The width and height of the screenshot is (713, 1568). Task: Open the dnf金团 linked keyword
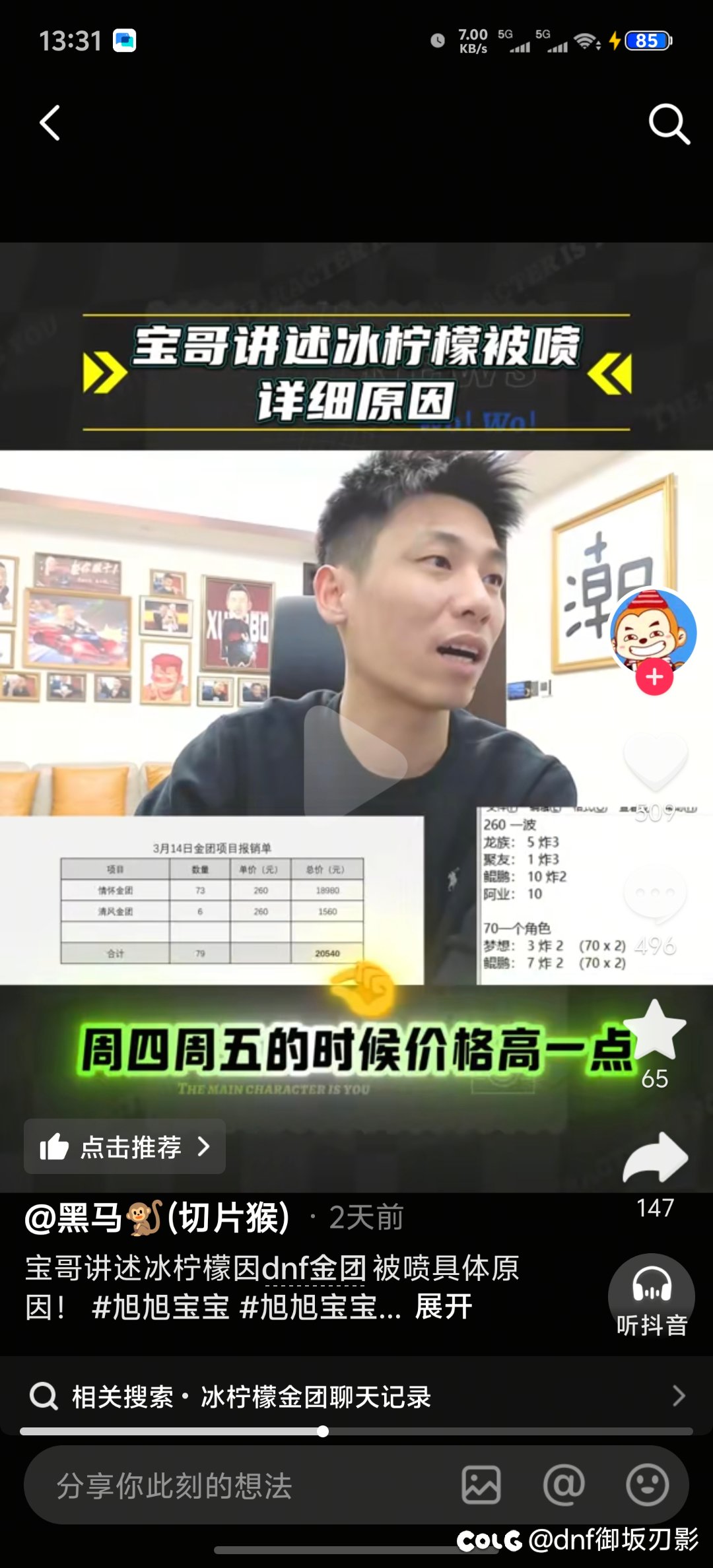314,1268
